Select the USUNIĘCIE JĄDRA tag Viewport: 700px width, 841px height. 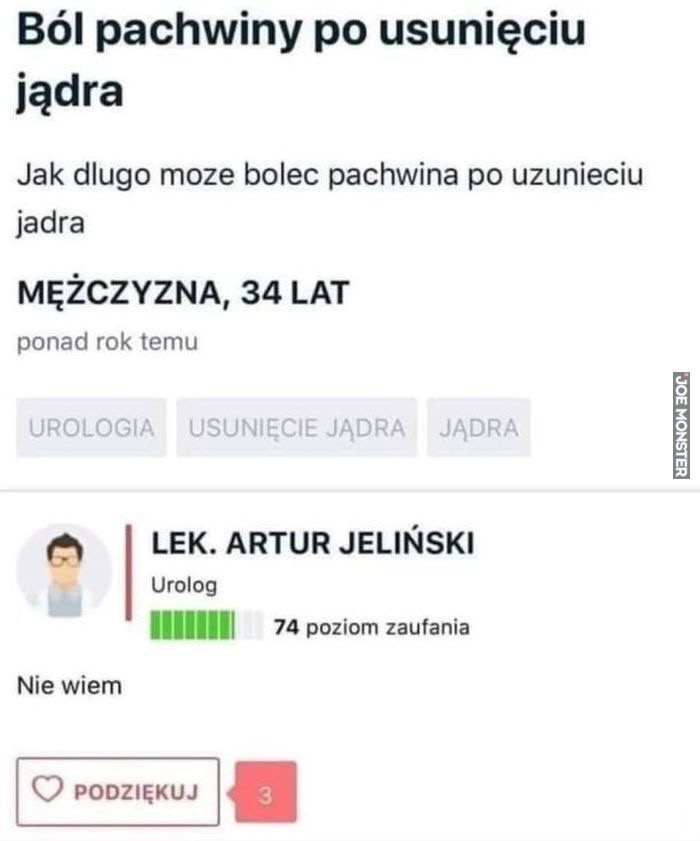[297, 428]
